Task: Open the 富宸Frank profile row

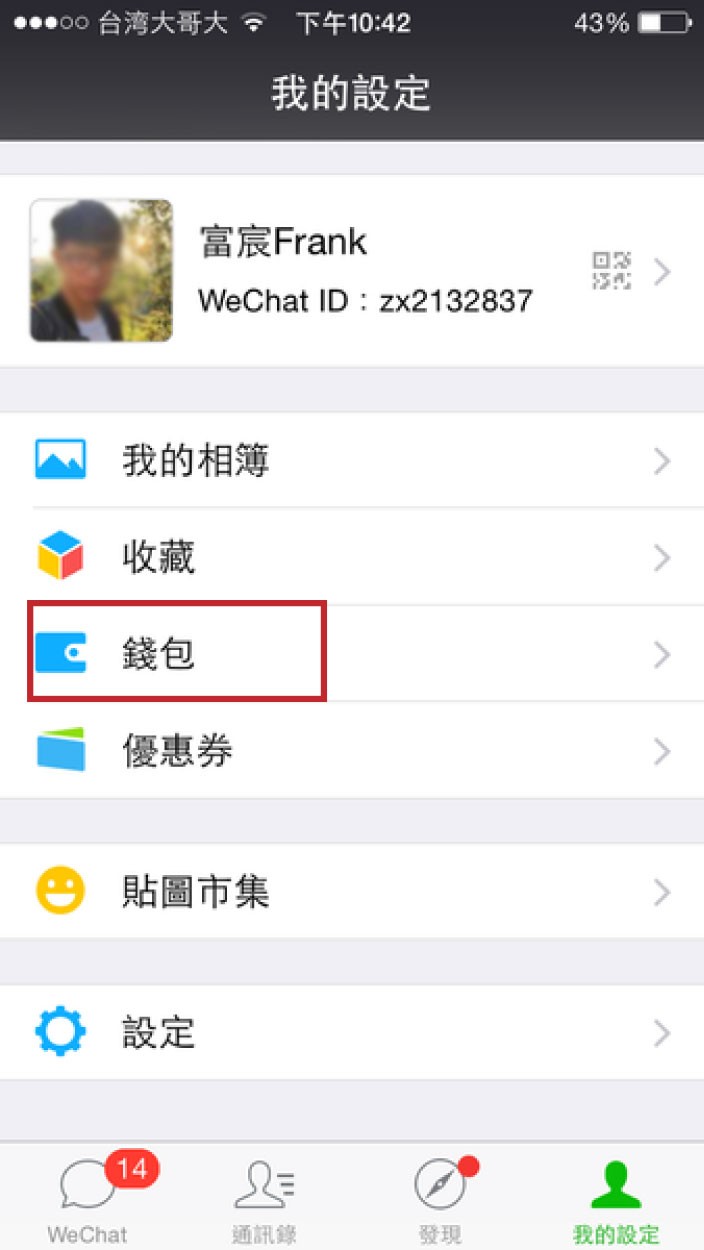Action: pos(352,271)
